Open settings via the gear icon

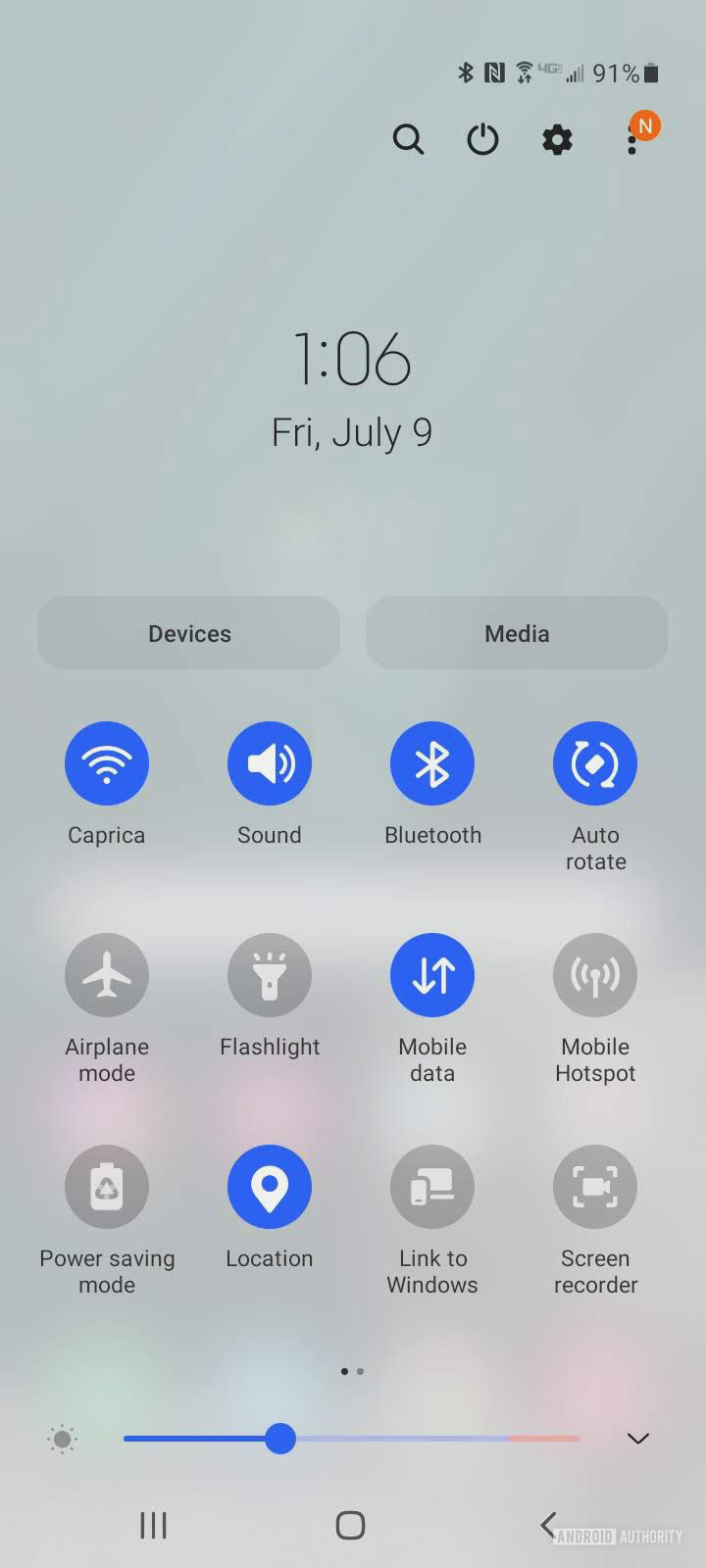pos(557,140)
